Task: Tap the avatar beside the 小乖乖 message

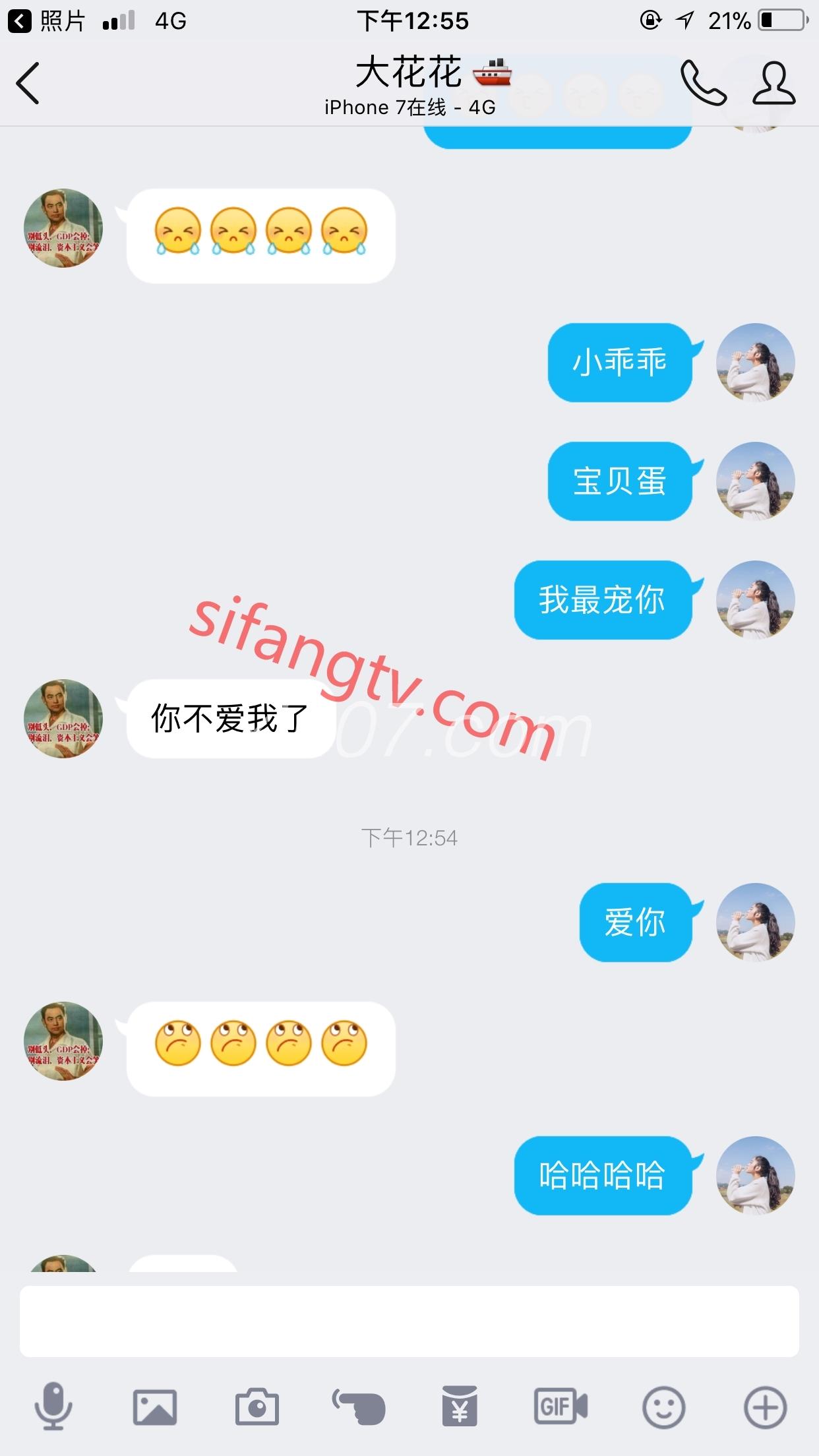Action: click(756, 362)
